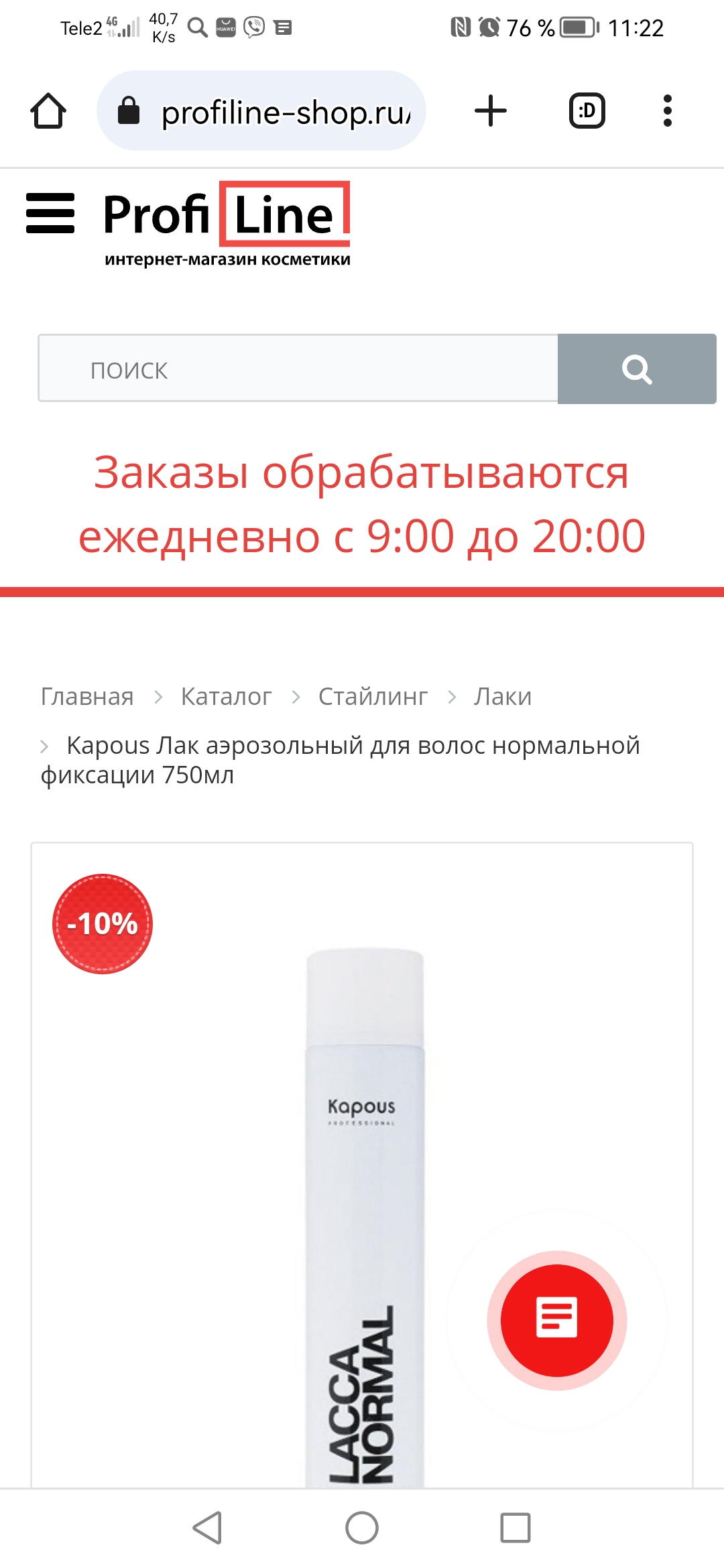Open the Стайлинг breadcrumb category
The width and height of the screenshot is (724, 1568).
[x=373, y=697]
